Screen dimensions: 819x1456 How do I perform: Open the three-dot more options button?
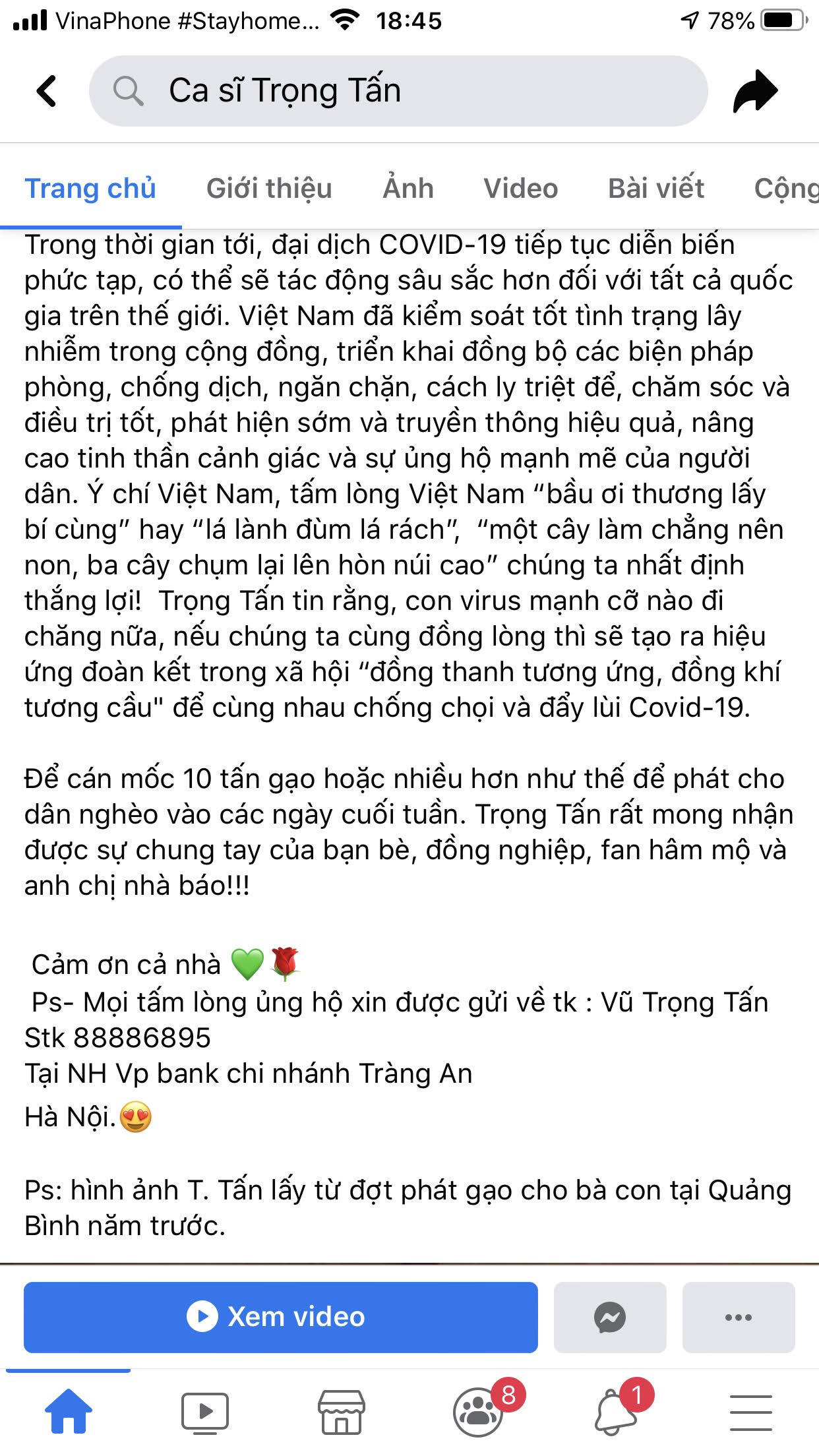pyautogui.click(x=738, y=1317)
